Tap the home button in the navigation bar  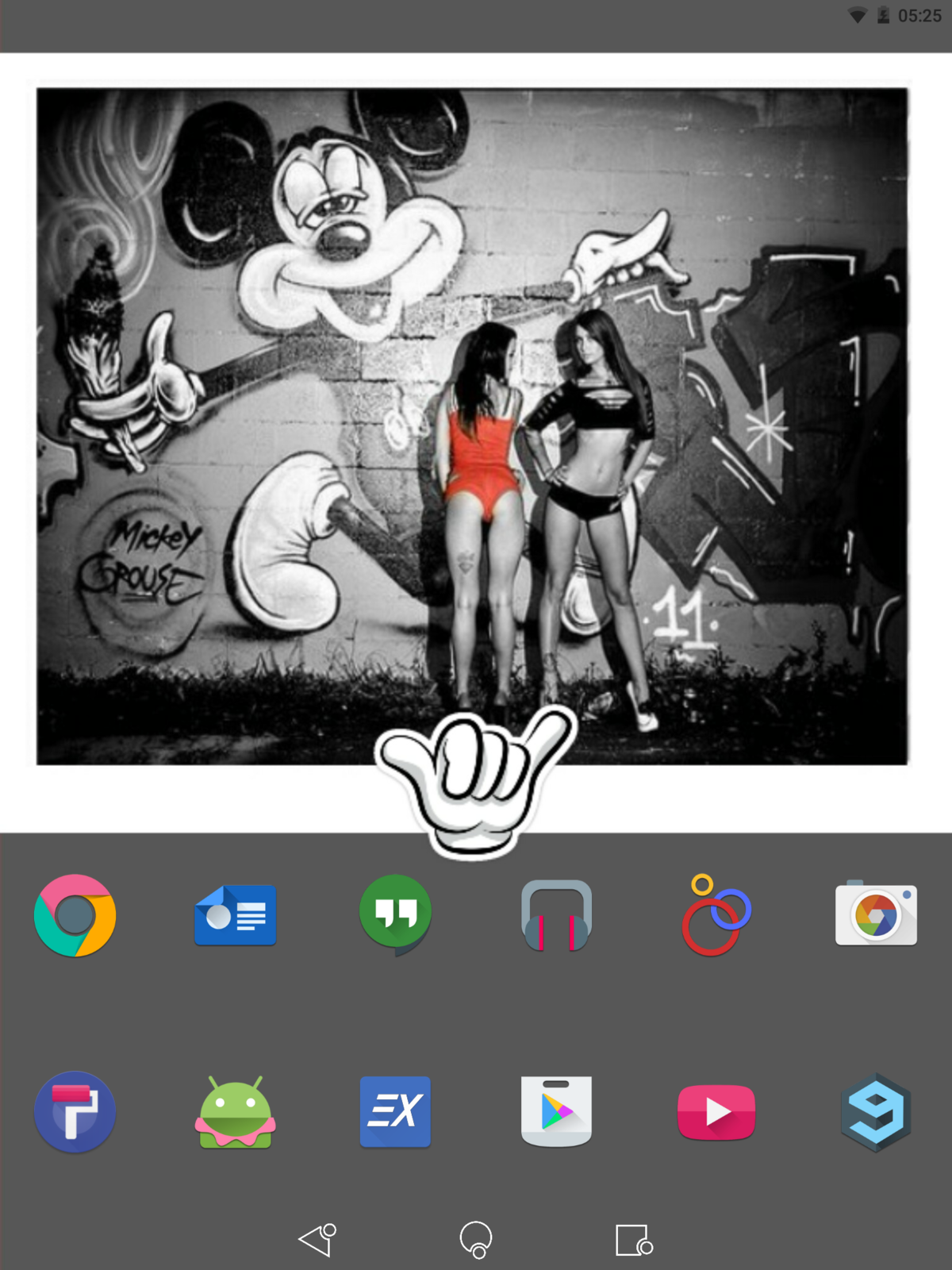tap(476, 1239)
